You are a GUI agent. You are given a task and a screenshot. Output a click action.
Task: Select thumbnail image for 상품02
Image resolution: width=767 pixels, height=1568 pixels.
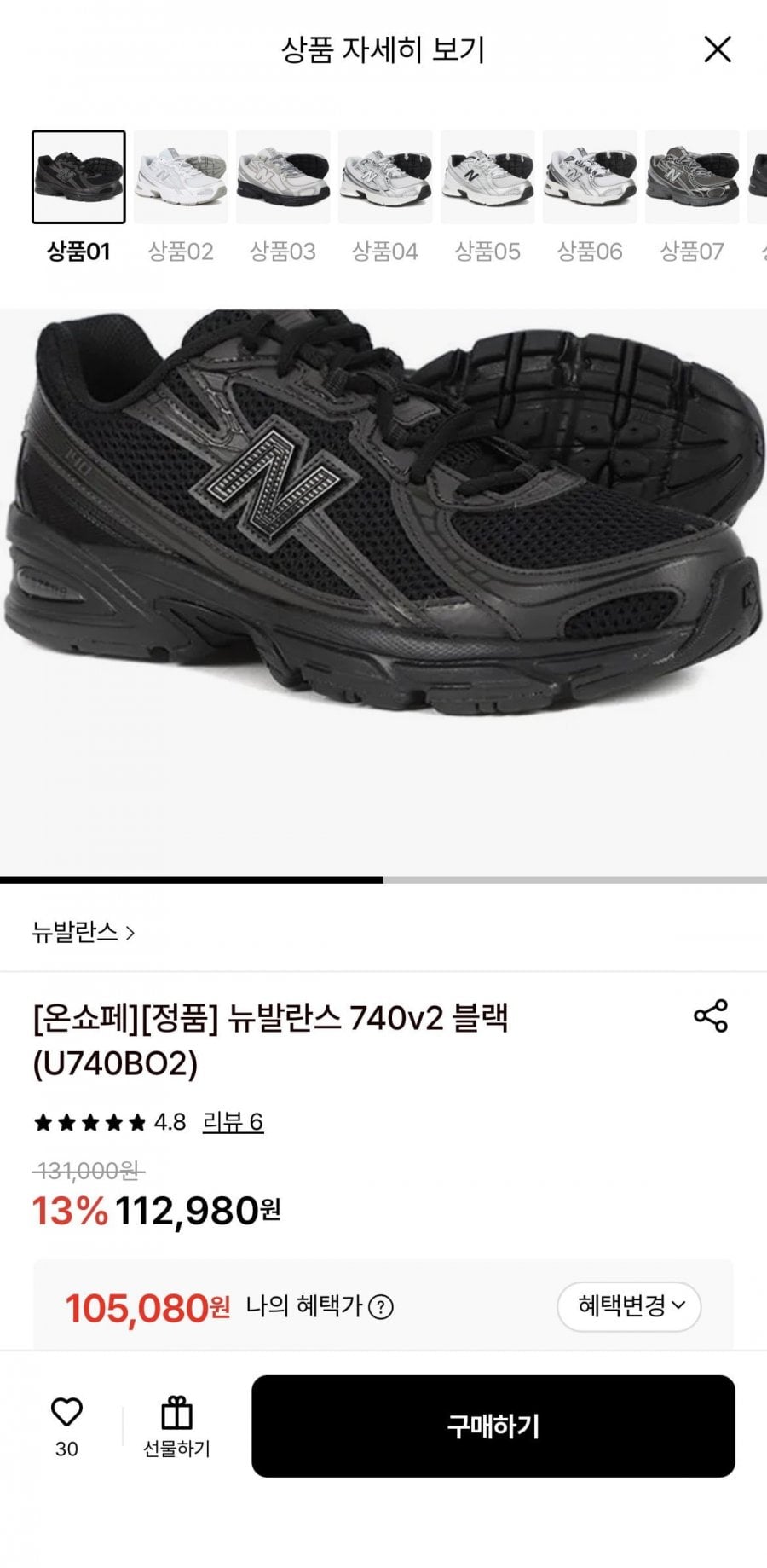(x=181, y=174)
